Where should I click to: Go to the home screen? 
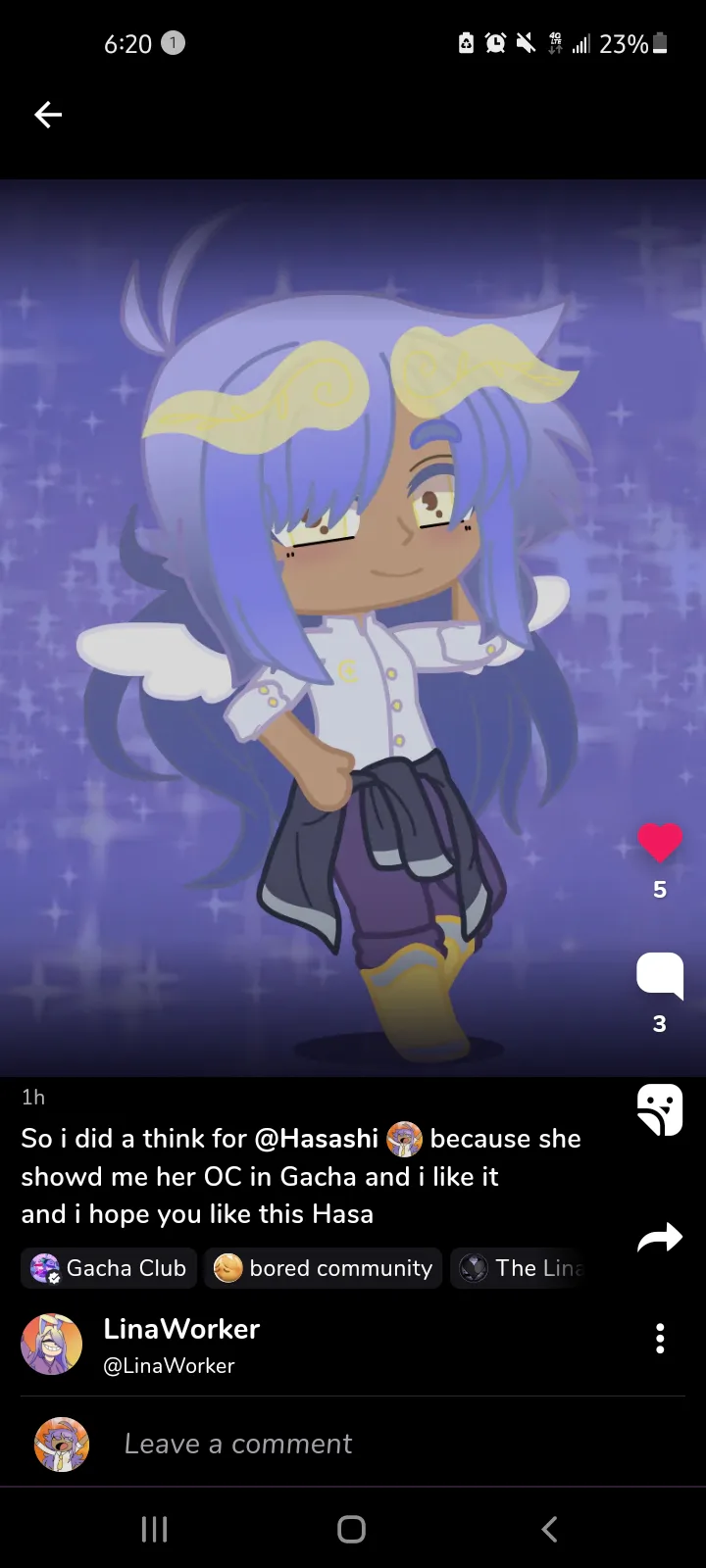[352, 1529]
